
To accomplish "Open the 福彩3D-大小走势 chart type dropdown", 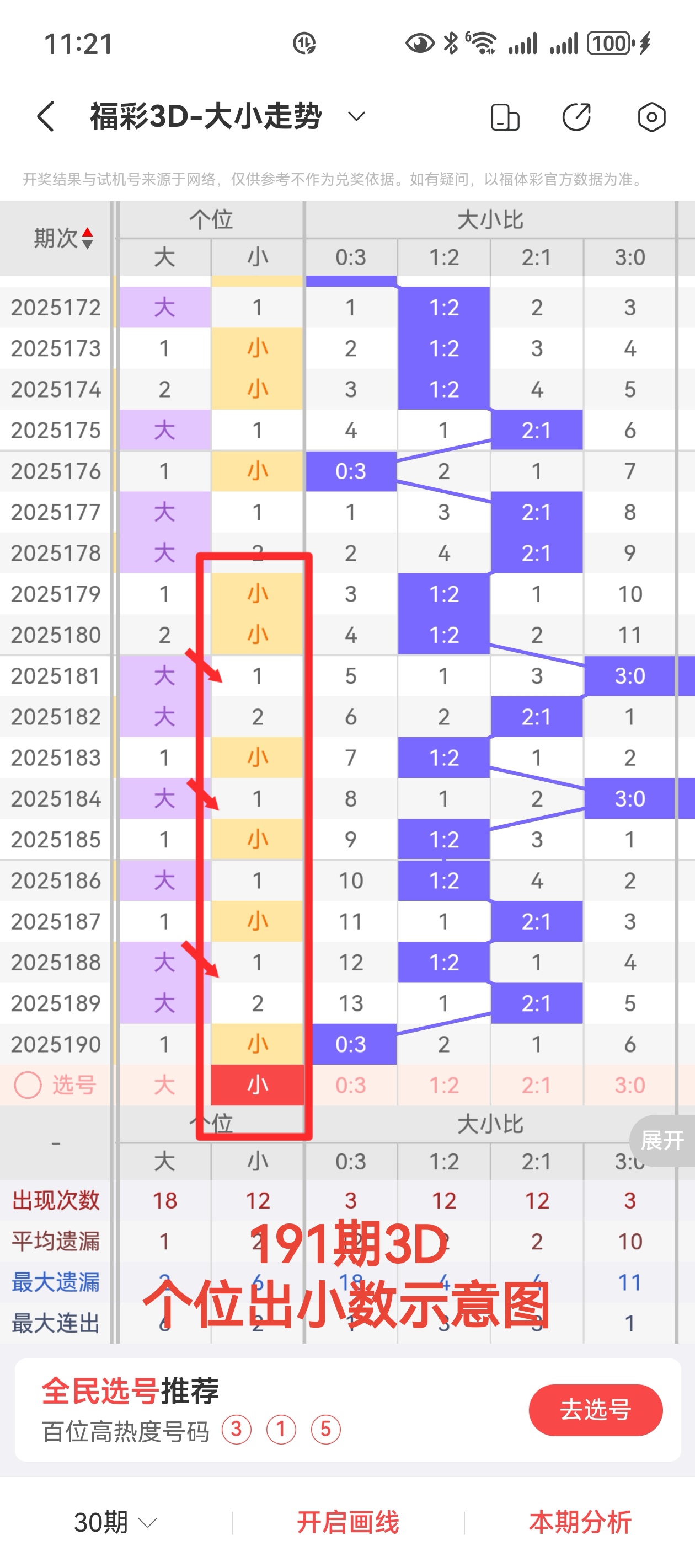I will click(x=356, y=116).
